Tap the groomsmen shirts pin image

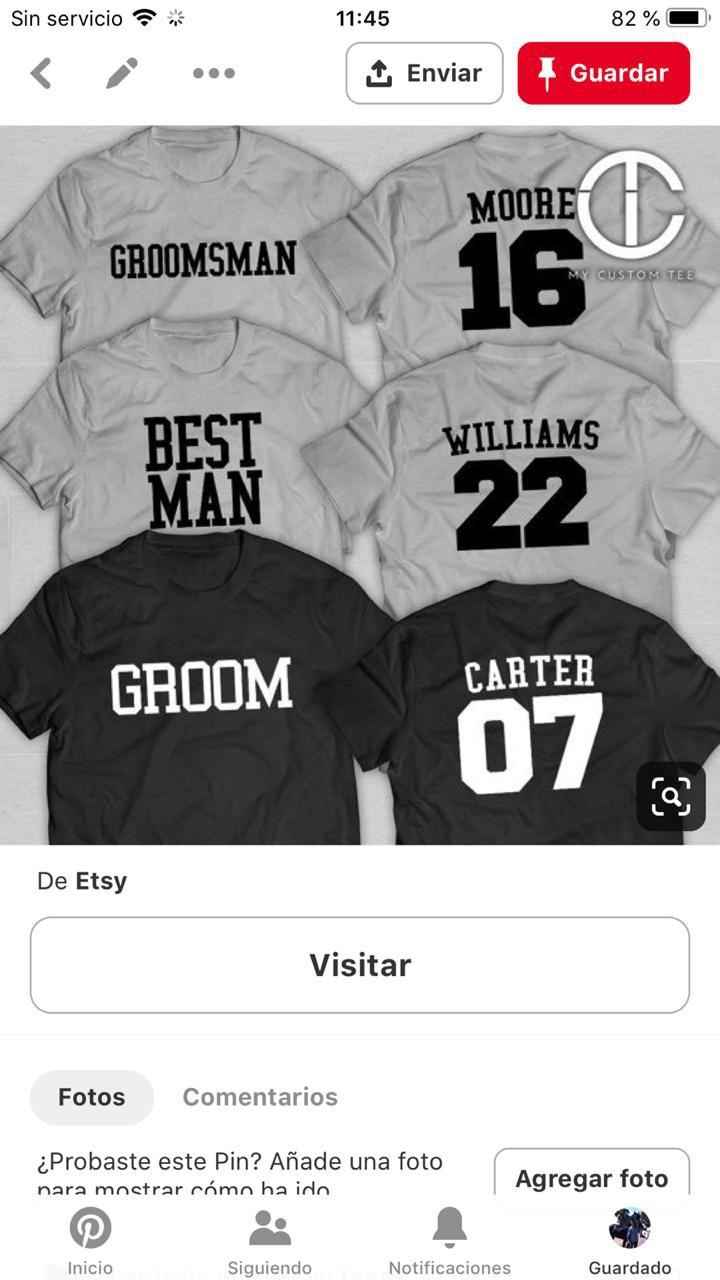click(x=360, y=480)
